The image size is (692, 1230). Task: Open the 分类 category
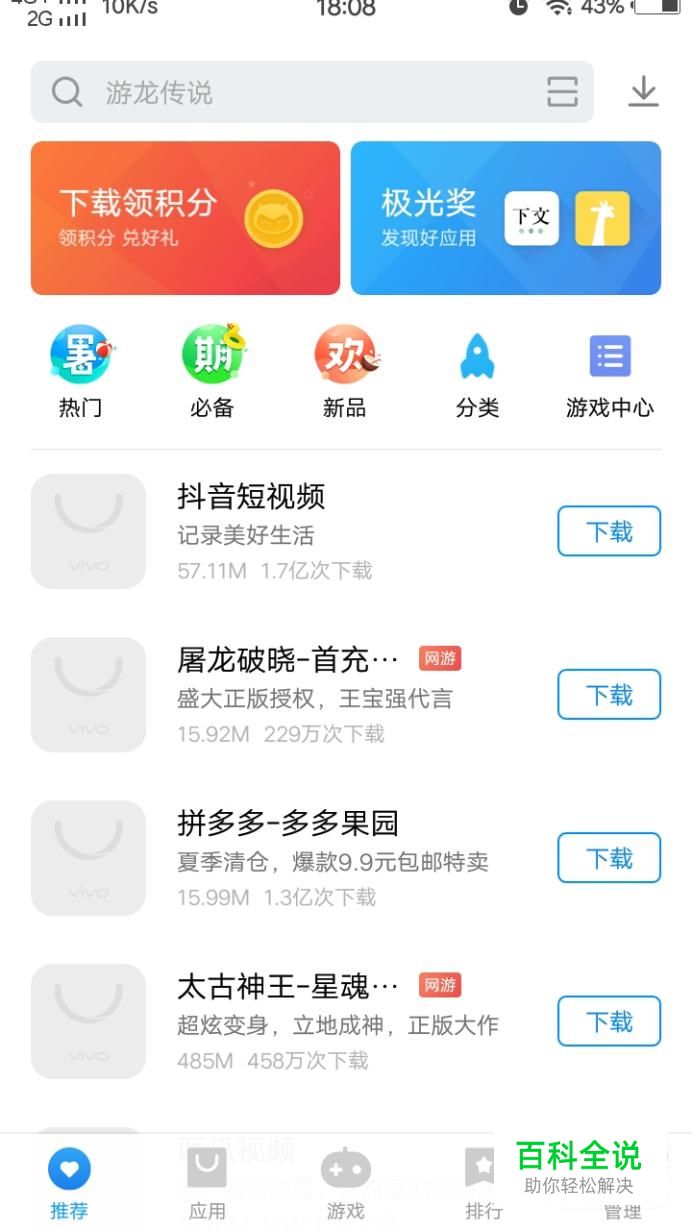click(477, 372)
